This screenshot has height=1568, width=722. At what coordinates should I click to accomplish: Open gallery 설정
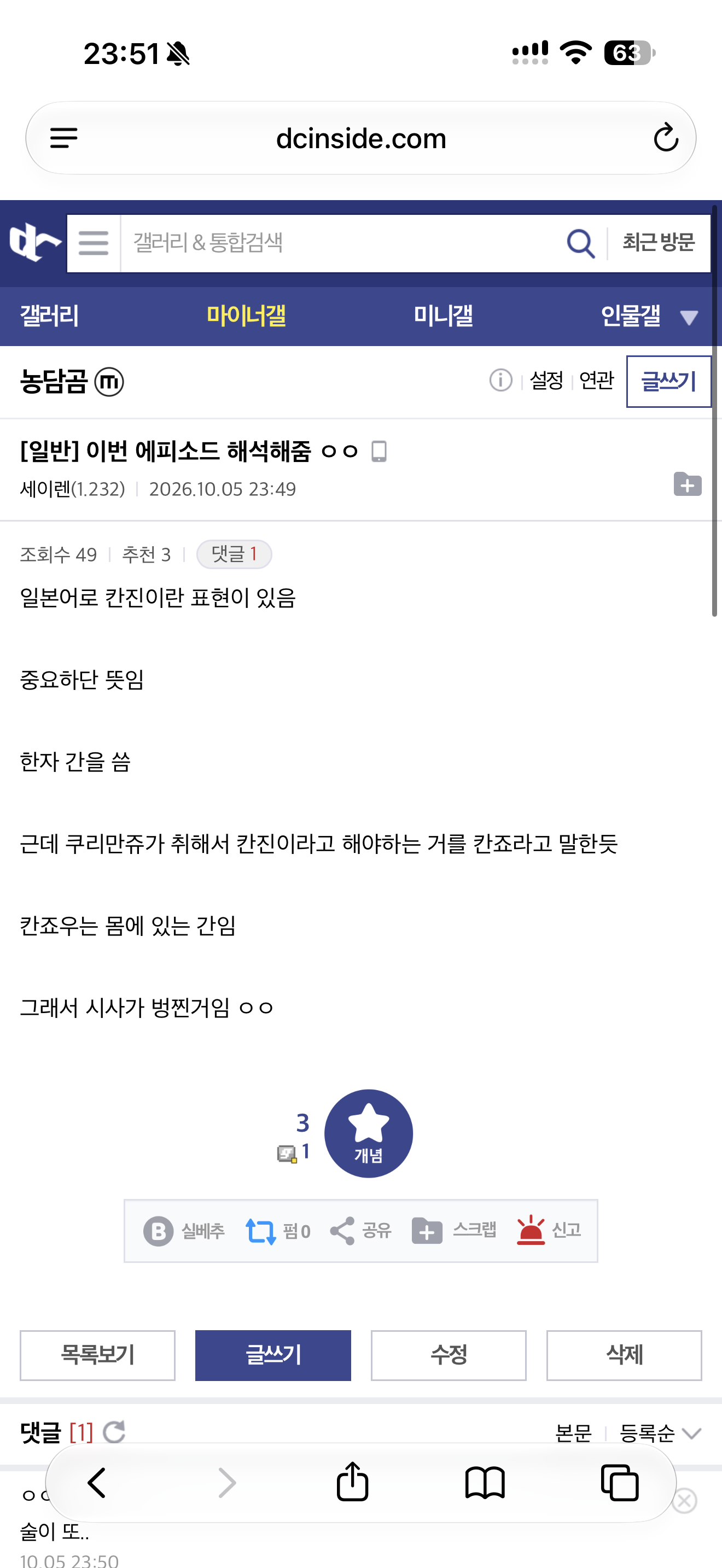[x=546, y=381]
